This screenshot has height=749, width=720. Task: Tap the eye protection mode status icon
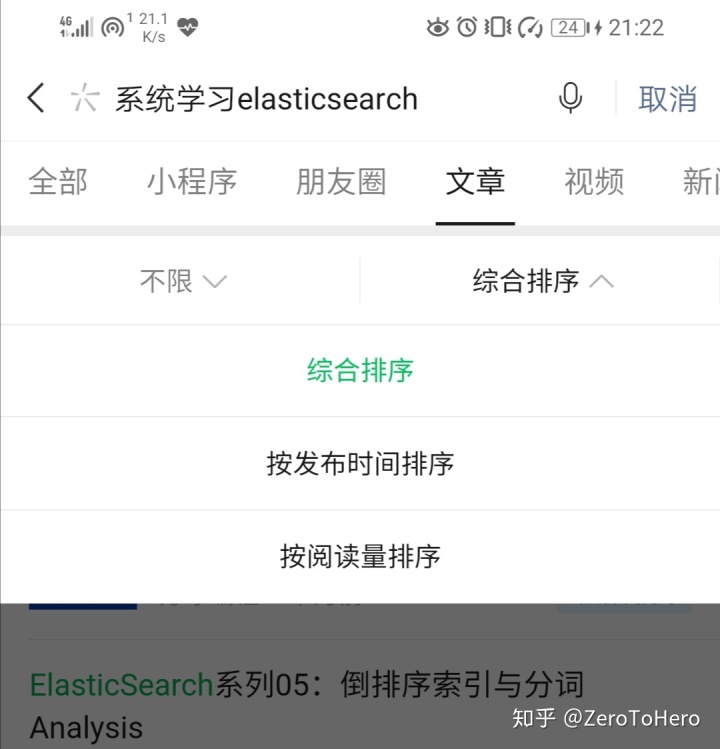pos(438,27)
